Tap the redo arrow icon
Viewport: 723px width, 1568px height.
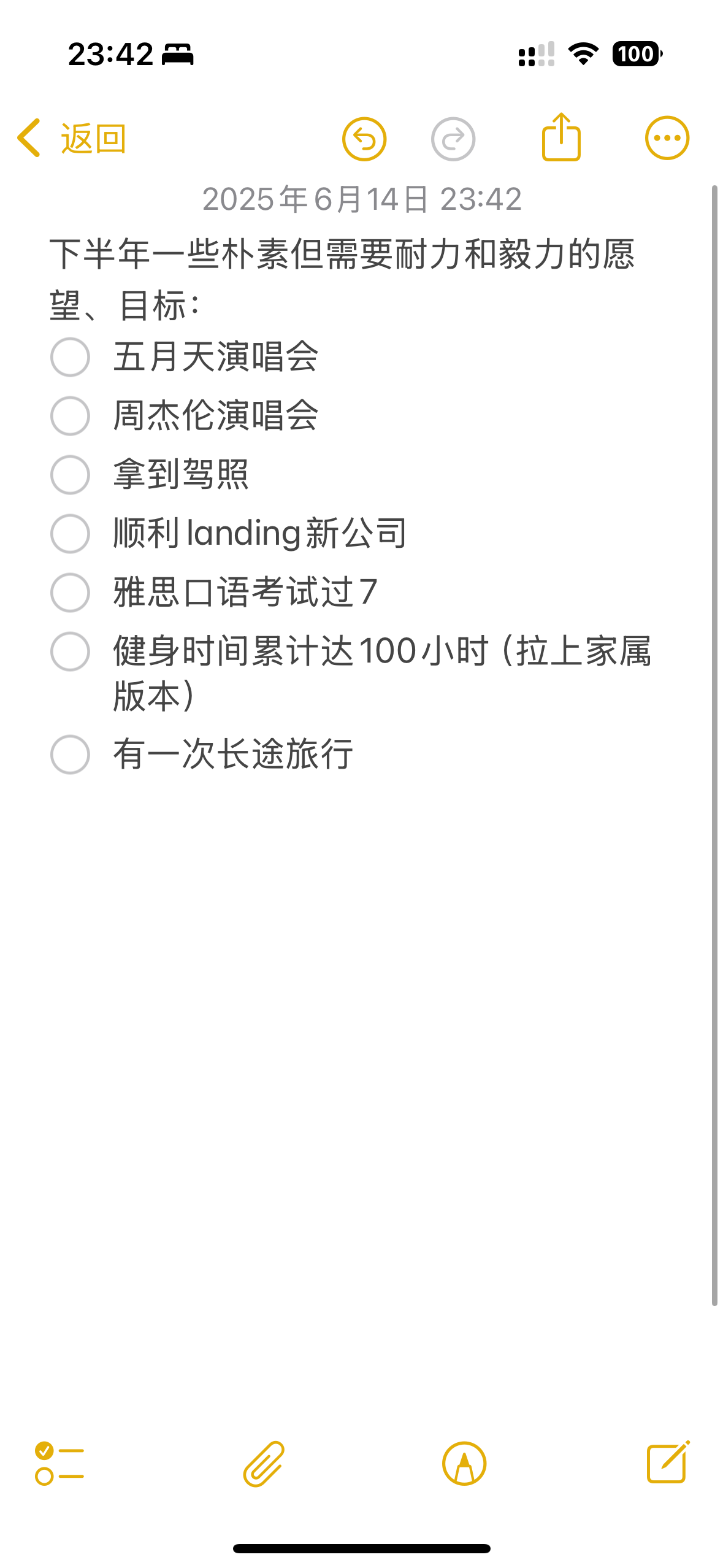click(x=453, y=139)
